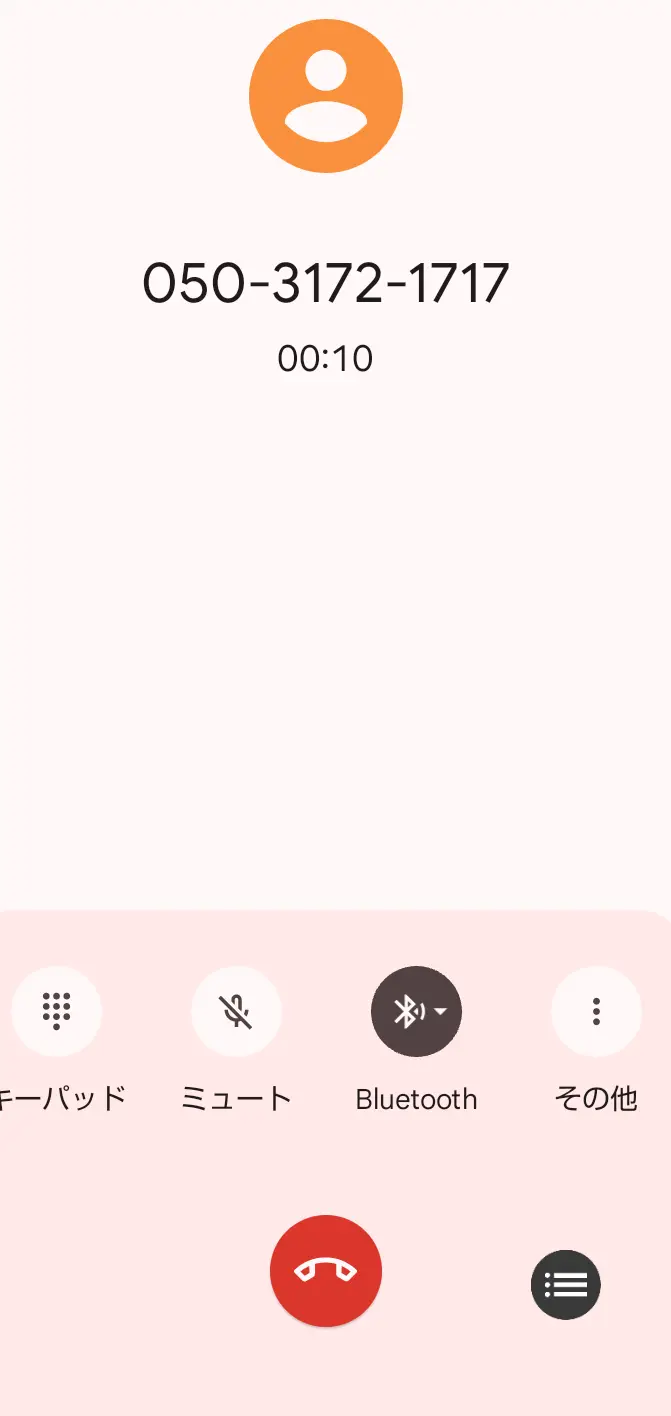Viewport: 671px width, 1416px height.
Task: Mute the microphone with ミュート
Action: pyautogui.click(x=236, y=1012)
